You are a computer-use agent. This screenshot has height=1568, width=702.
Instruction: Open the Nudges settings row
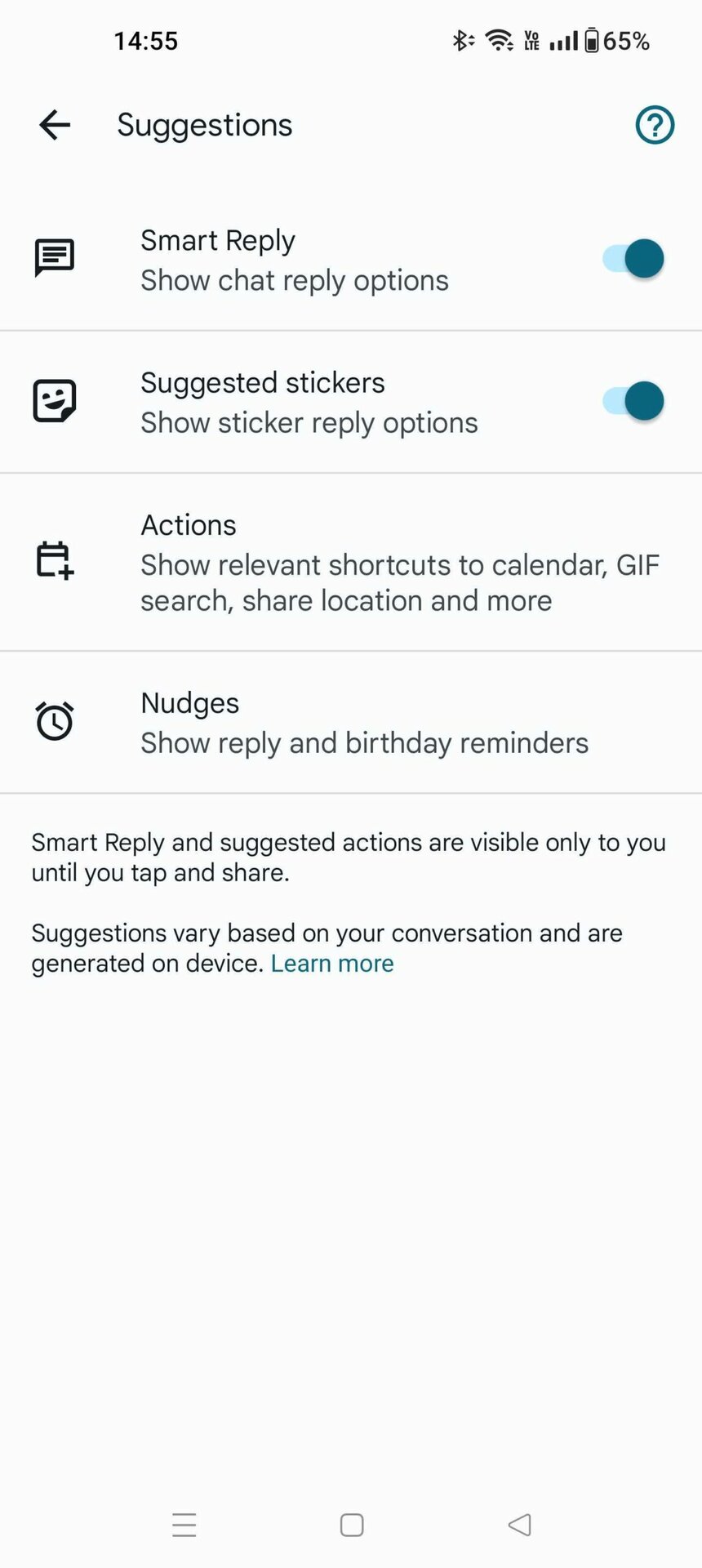coord(351,722)
